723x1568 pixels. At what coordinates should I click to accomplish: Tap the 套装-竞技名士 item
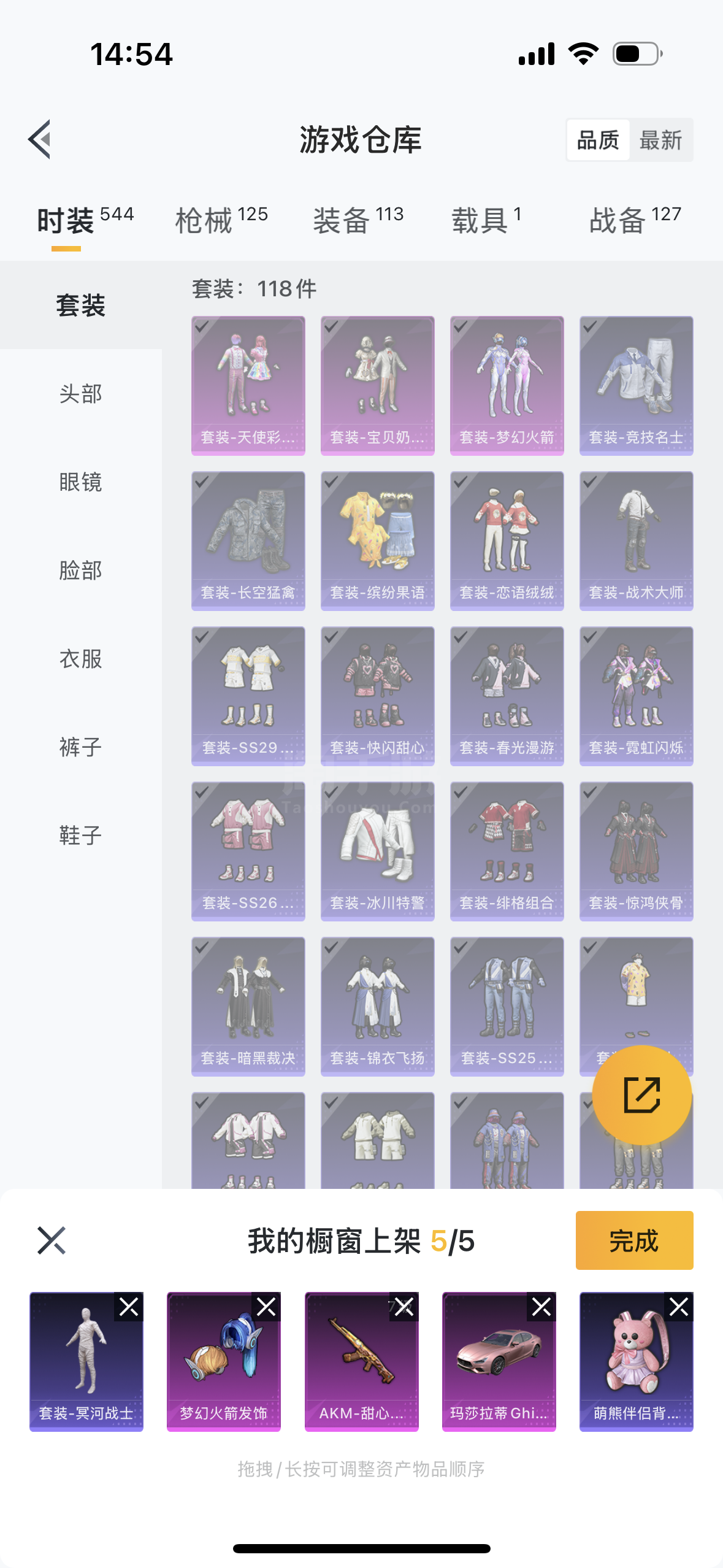pos(636,385)
